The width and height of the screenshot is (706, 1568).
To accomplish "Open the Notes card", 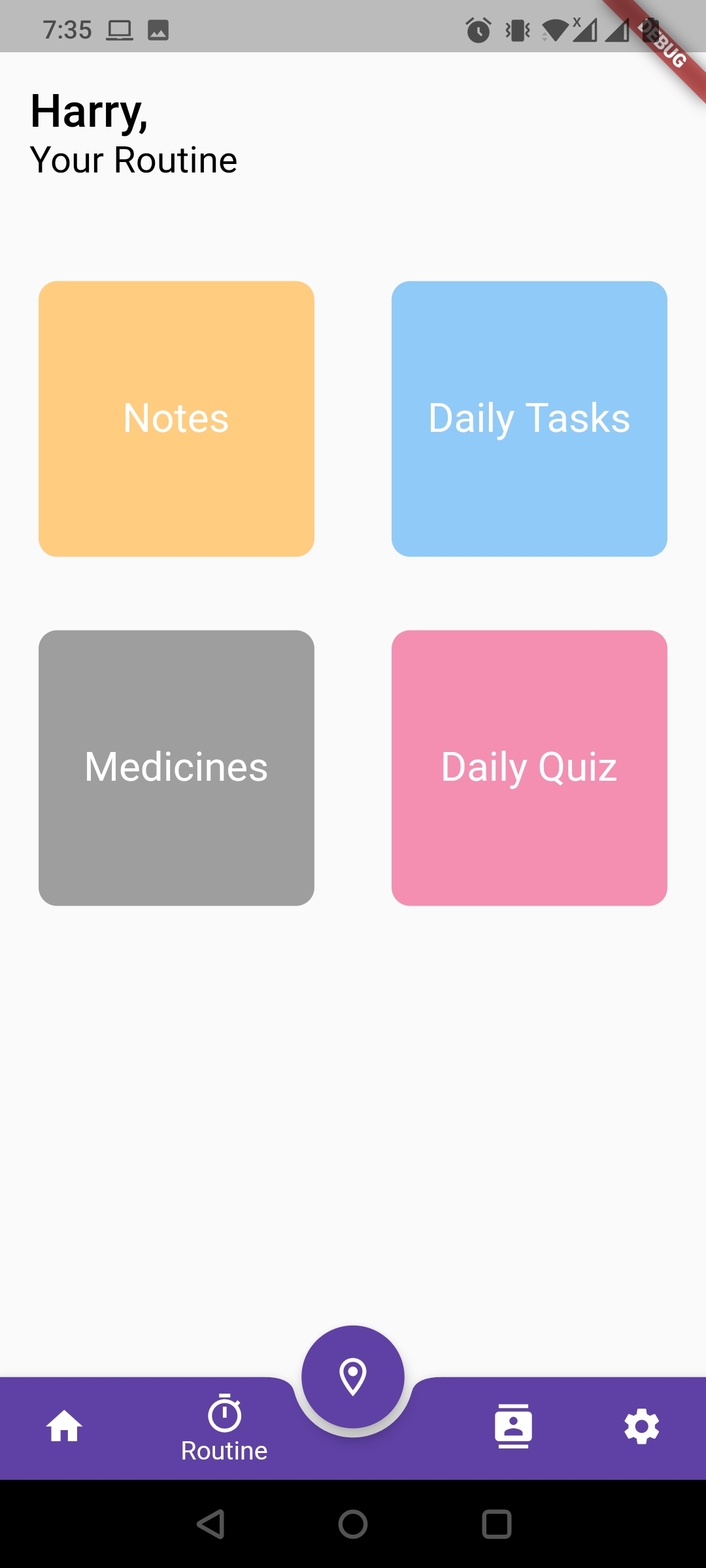I will [x=176, y=419].
